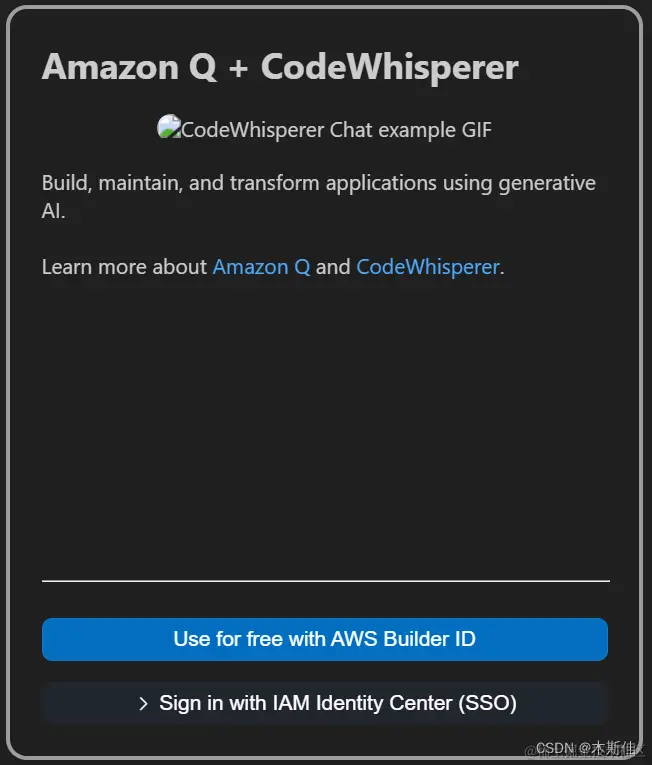Expand Sign in with IAM Identity Center
This screenshot has width=652, height=765.
click(x=325, y=703)
